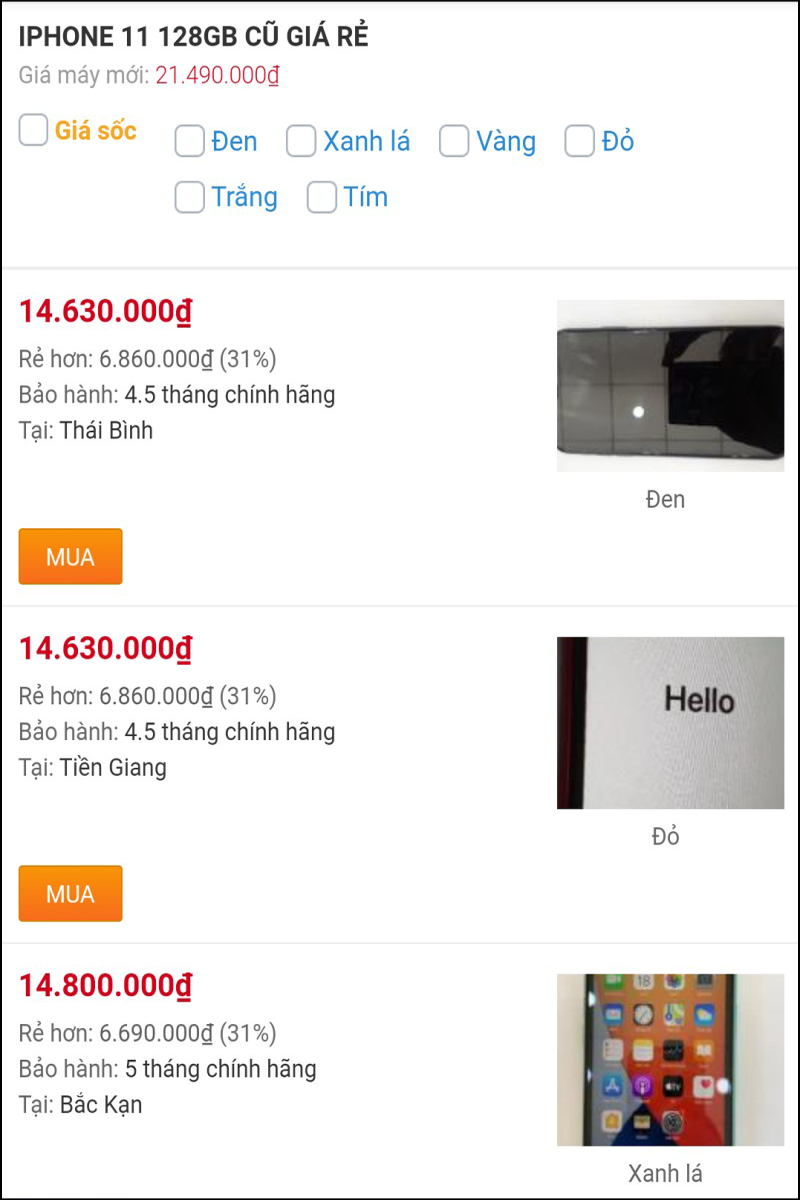The image size is (800, 1200).
Task: Tick the Giá sốc checkbox
Action: 34,131
